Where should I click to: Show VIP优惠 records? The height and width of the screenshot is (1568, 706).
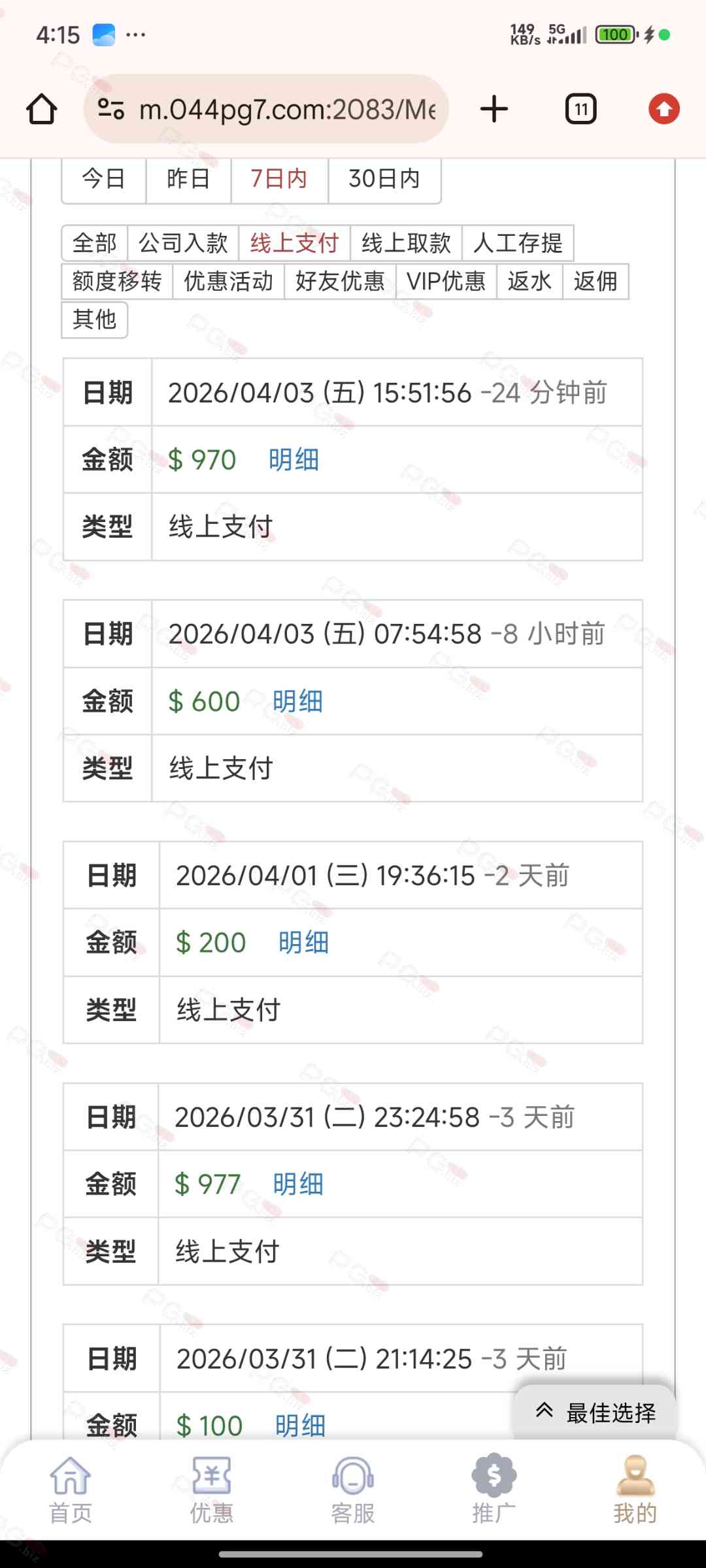click(x=446, y=281)
